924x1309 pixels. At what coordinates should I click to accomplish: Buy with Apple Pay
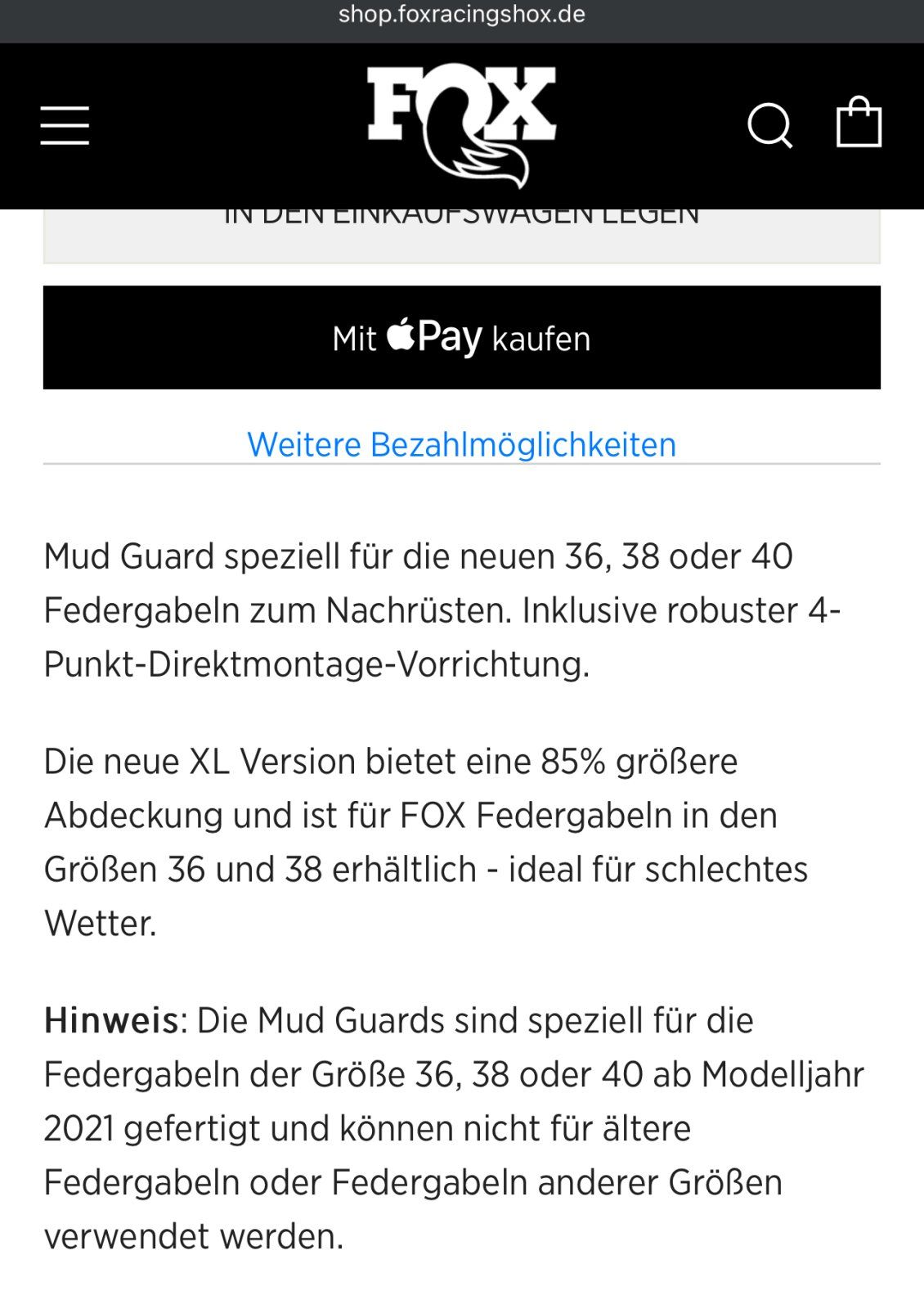click(x=461, y=337)
